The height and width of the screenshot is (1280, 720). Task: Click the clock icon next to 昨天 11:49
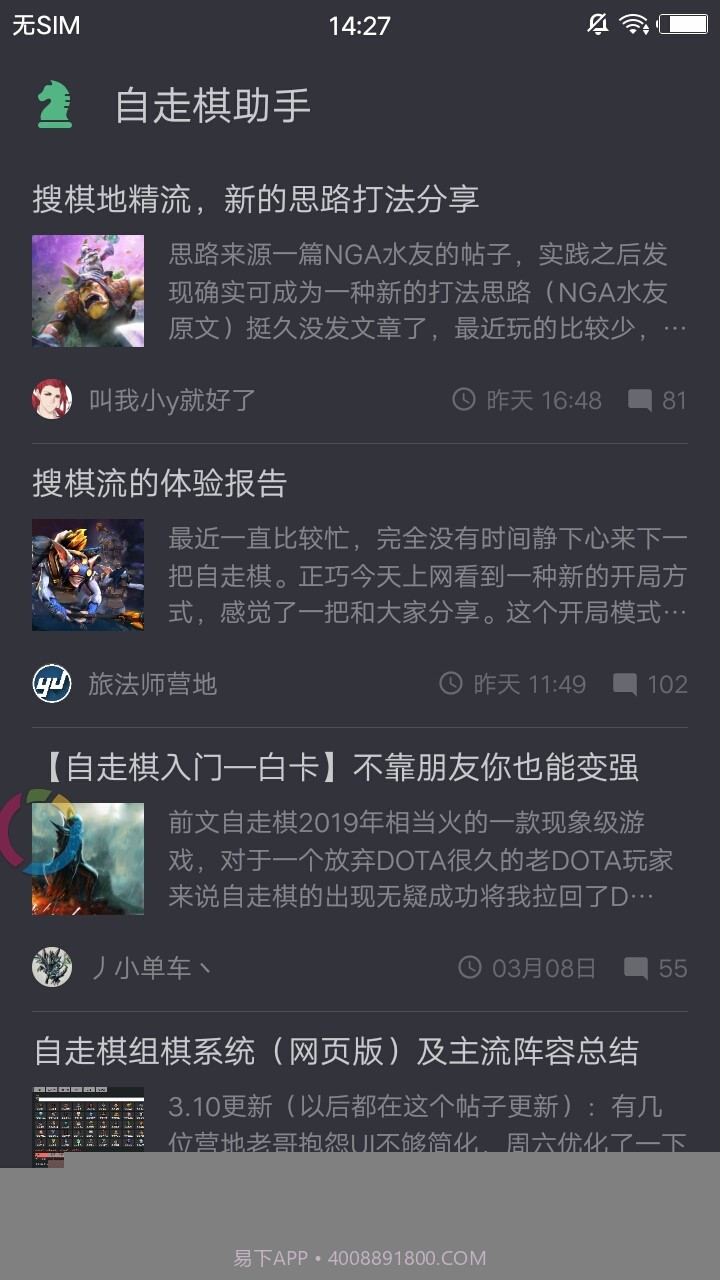tap(450, 684)
